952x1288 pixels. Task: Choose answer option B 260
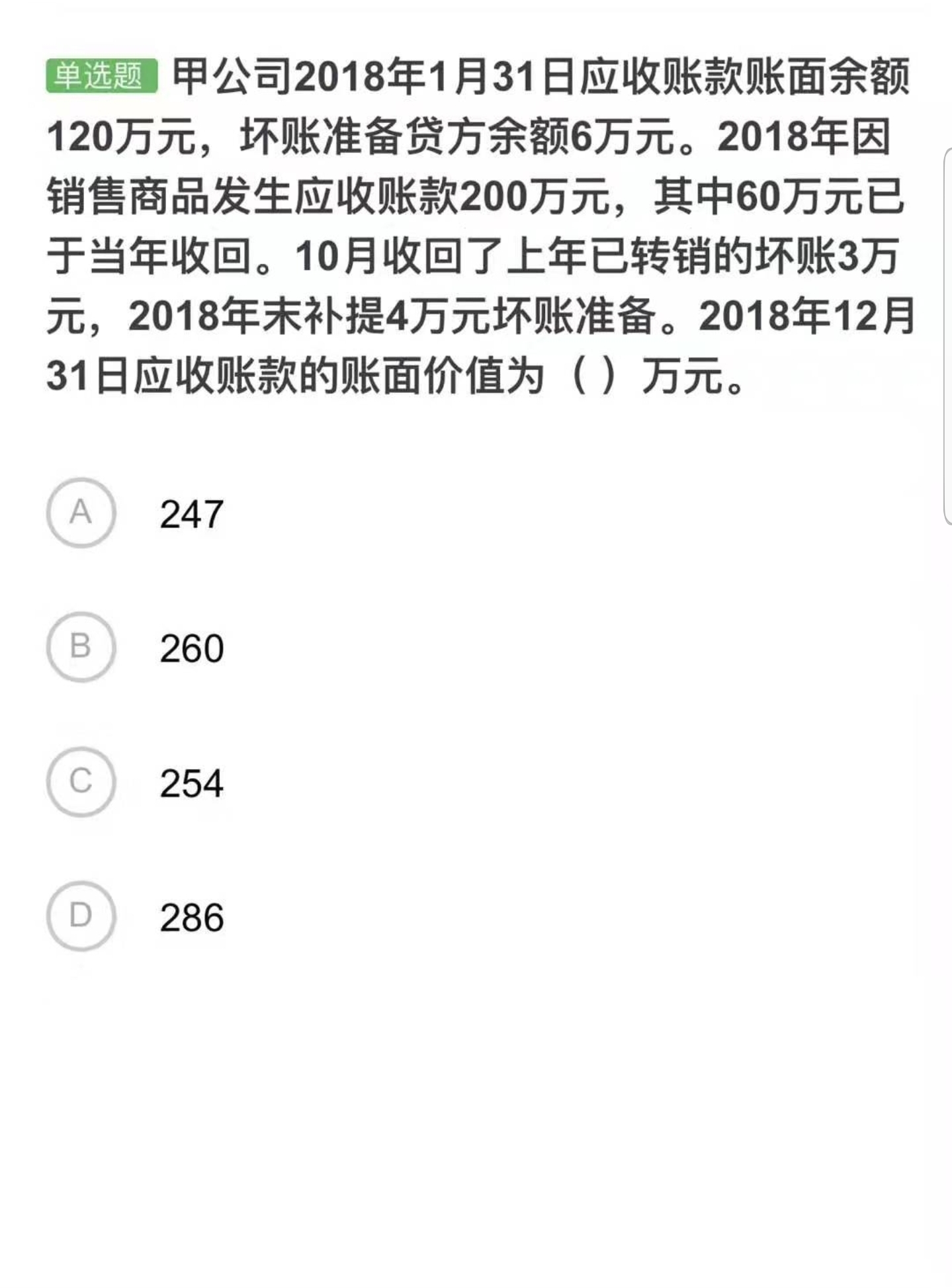click(81, 647)
